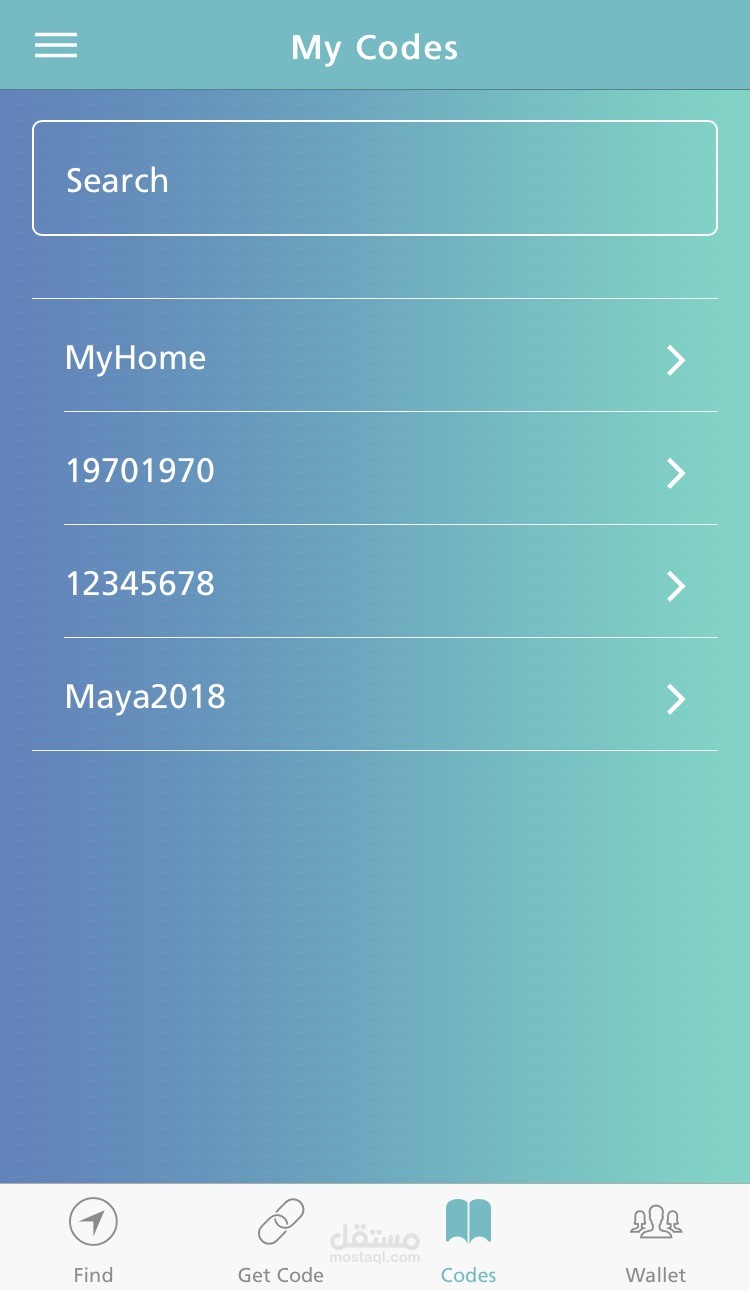This screenshot has width=750, height=1291.
Task: Open the hamburger menu
Action: point(56,46)
